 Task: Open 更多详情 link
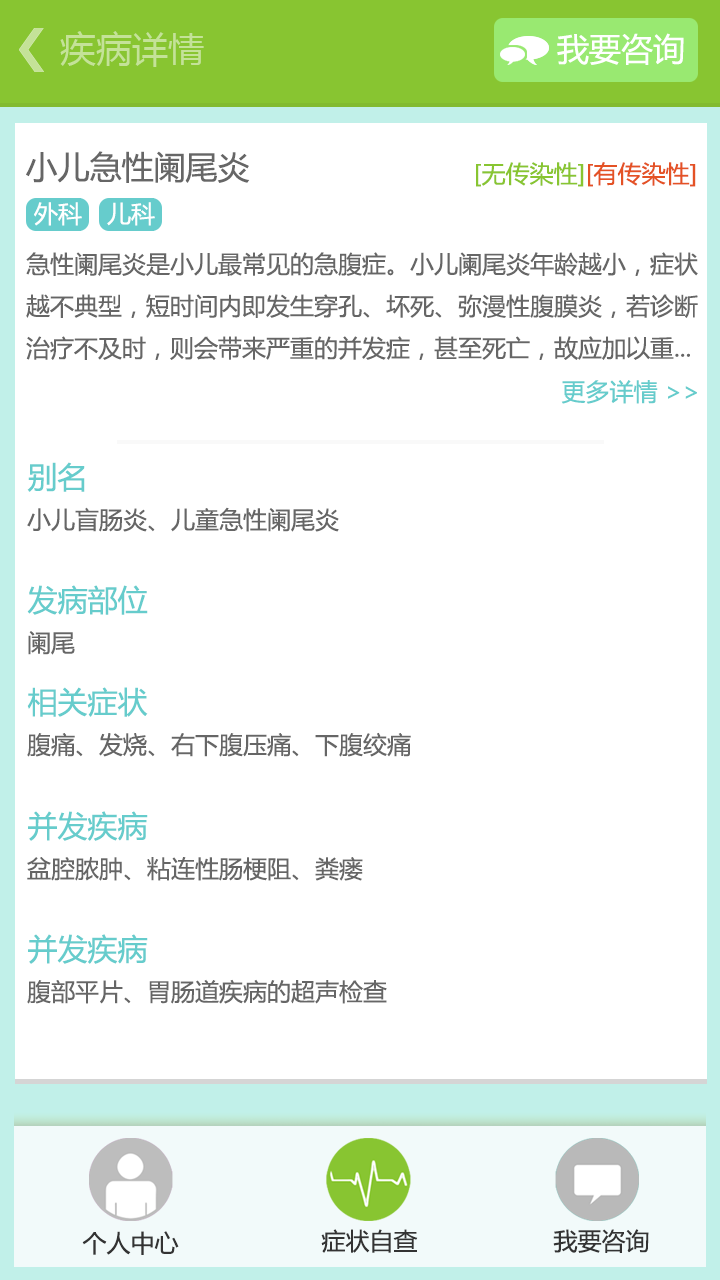629,392
